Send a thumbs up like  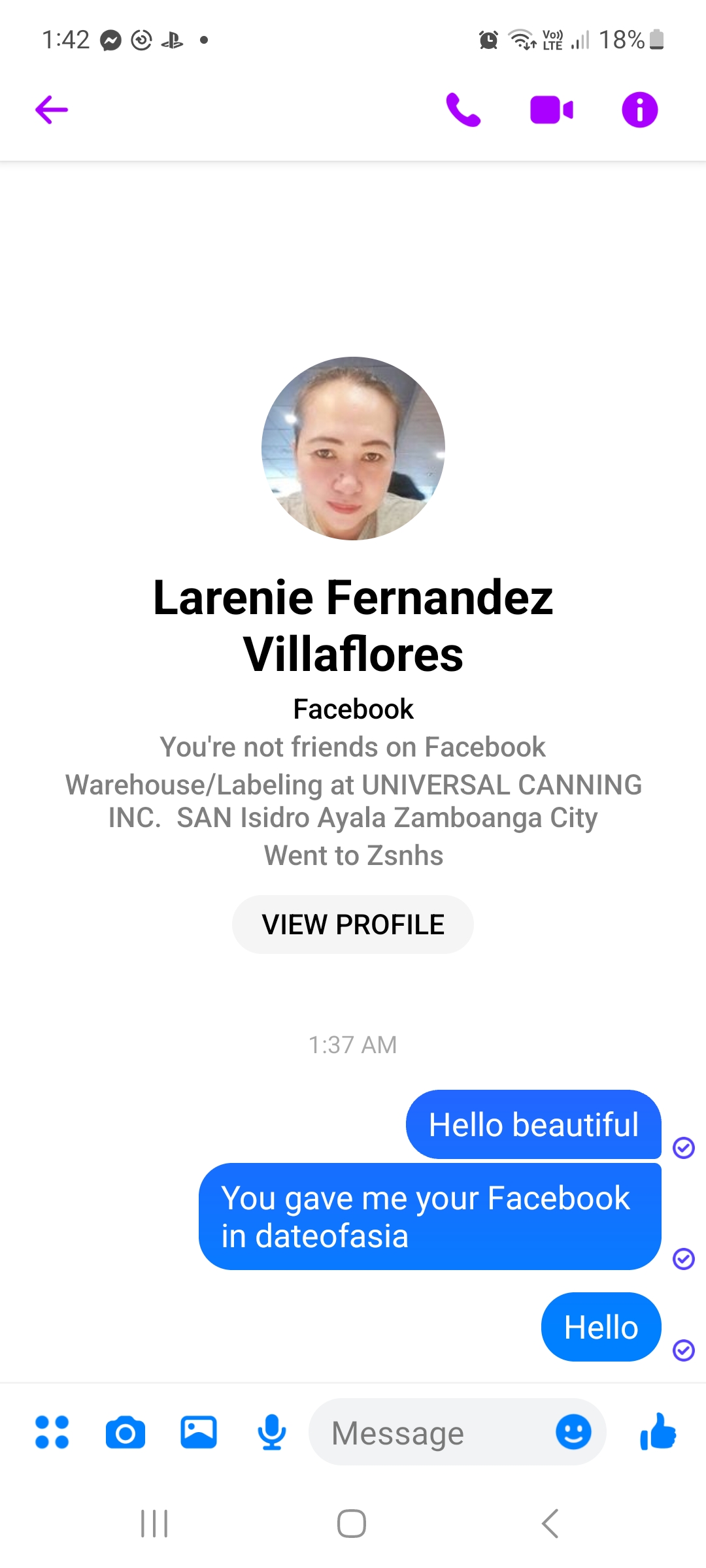(658, 1431)
